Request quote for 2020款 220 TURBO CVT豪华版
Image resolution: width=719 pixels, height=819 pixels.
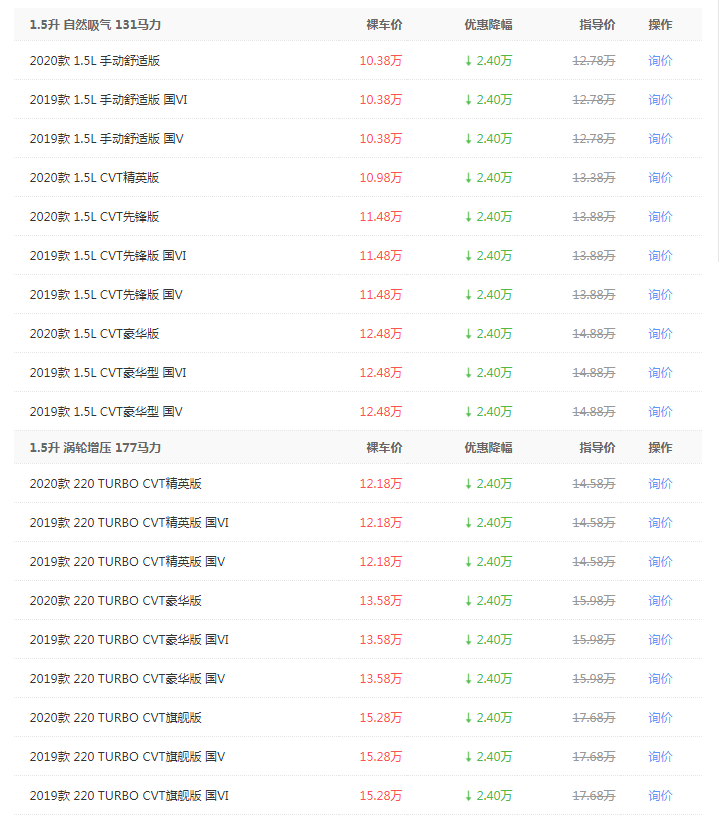coord(660,600)
